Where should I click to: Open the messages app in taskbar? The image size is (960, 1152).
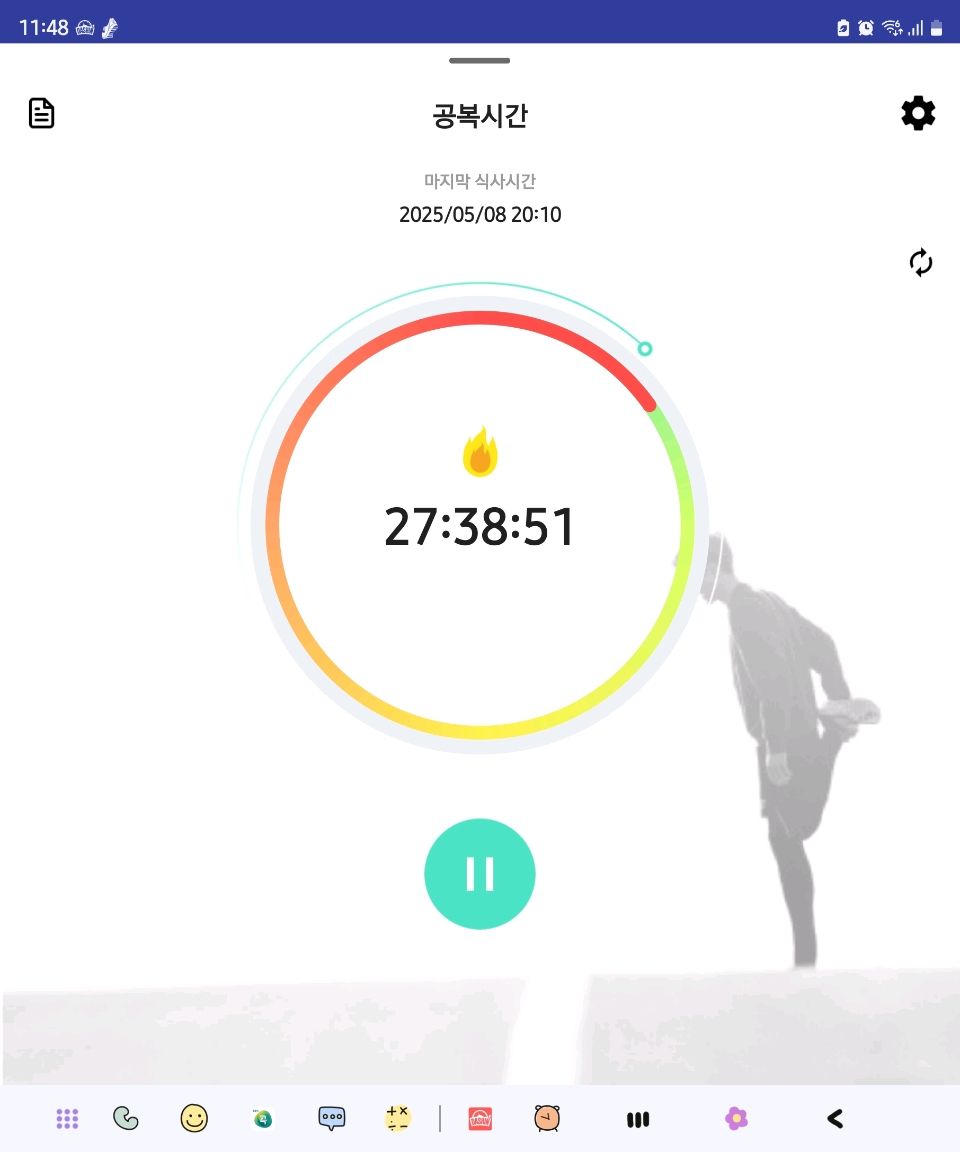click(x=332, y=1119)
